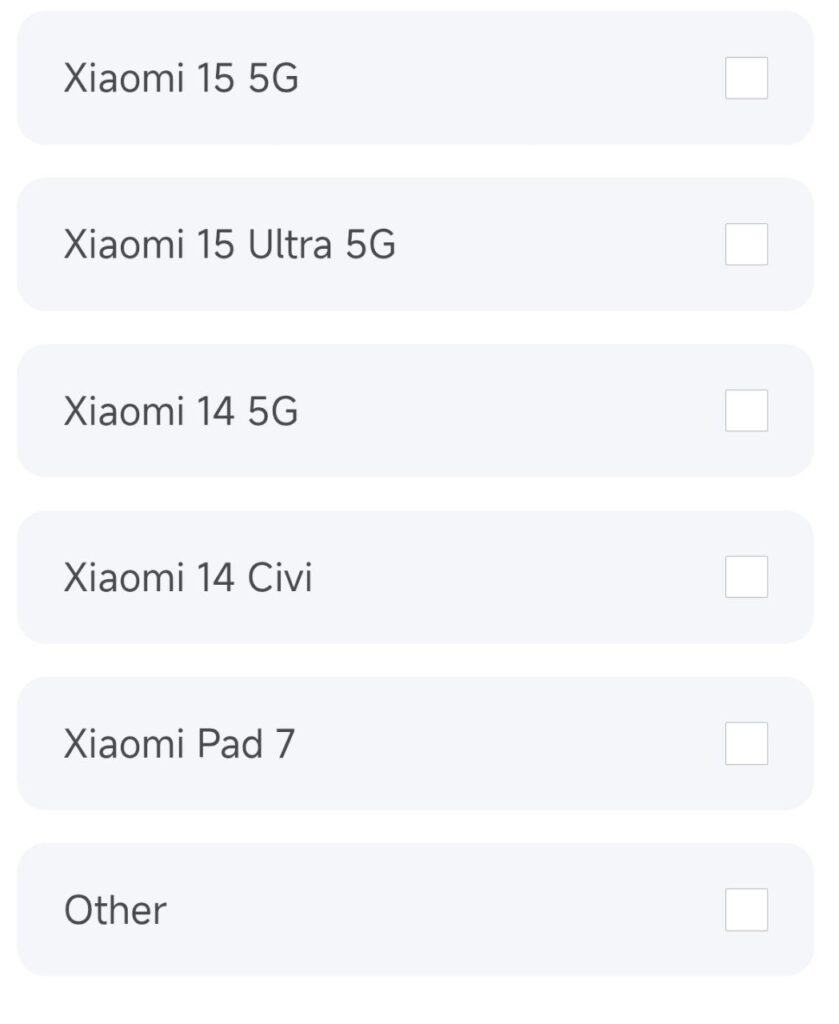Viewport: 839px width, 1024px height.
Task: Mark the Xiaomi Pad 7 checkbox
Action: click(746, 743)
